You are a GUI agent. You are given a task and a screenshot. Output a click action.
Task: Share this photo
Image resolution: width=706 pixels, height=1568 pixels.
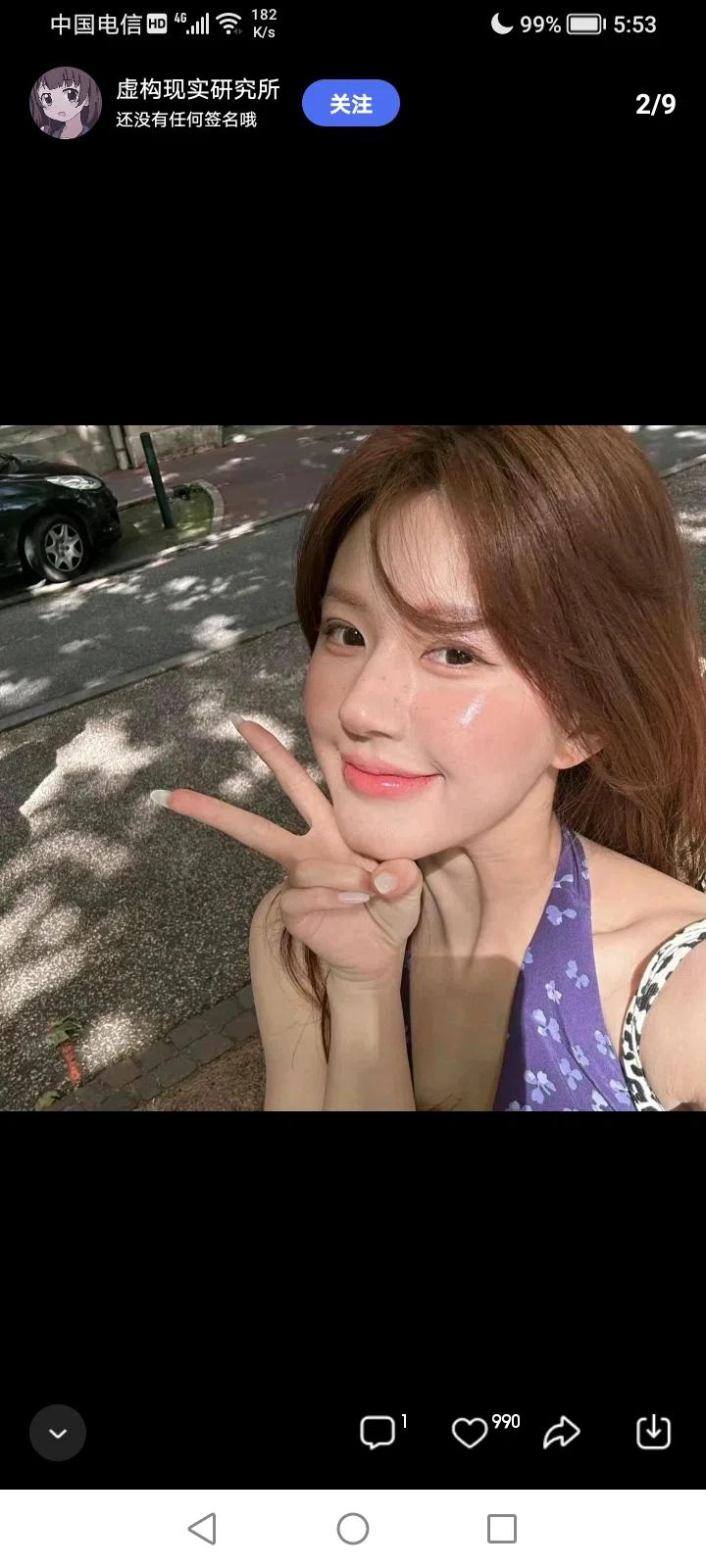coord(562,1433)
